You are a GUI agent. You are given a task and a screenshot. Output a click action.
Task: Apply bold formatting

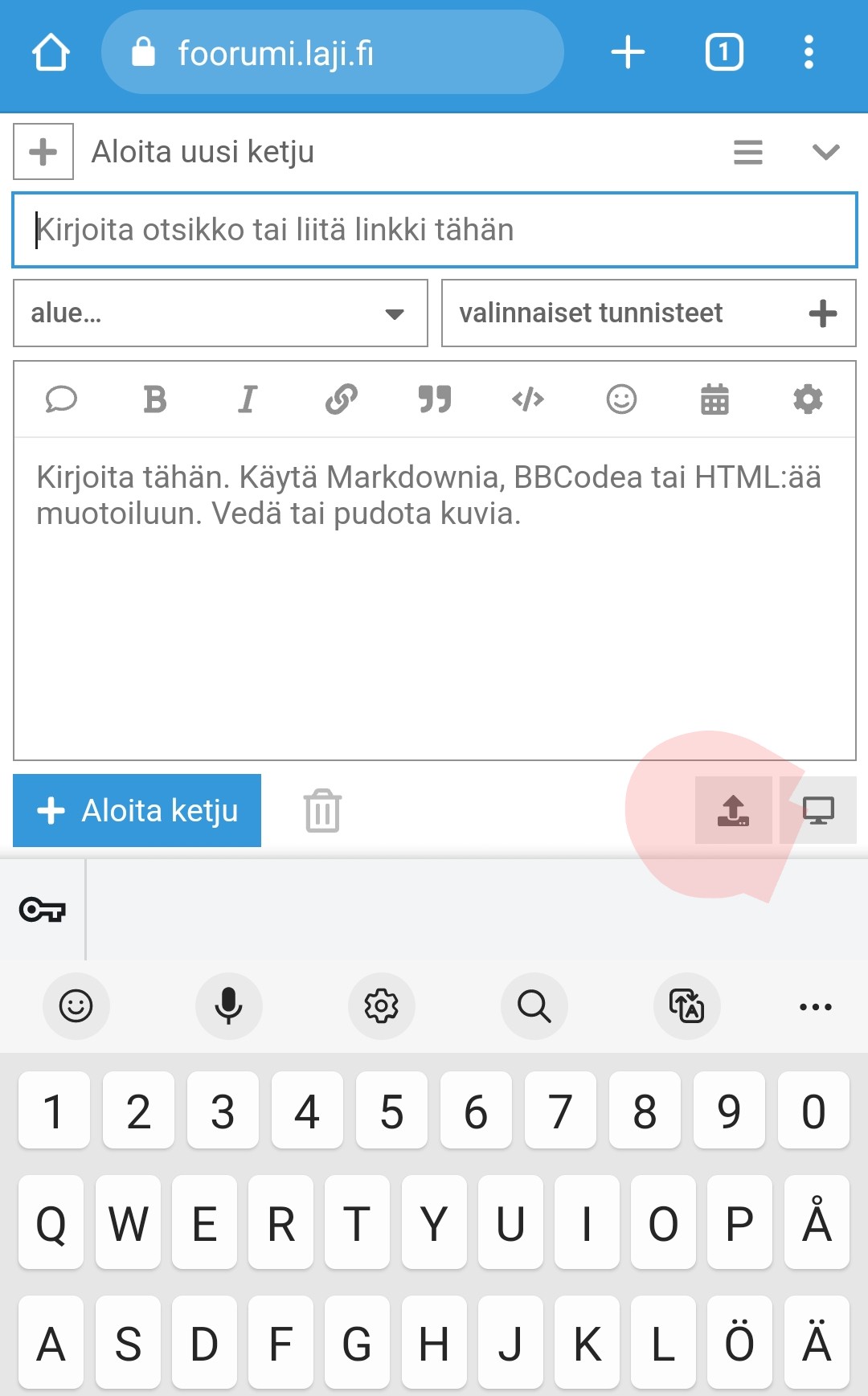pos(154,399)
